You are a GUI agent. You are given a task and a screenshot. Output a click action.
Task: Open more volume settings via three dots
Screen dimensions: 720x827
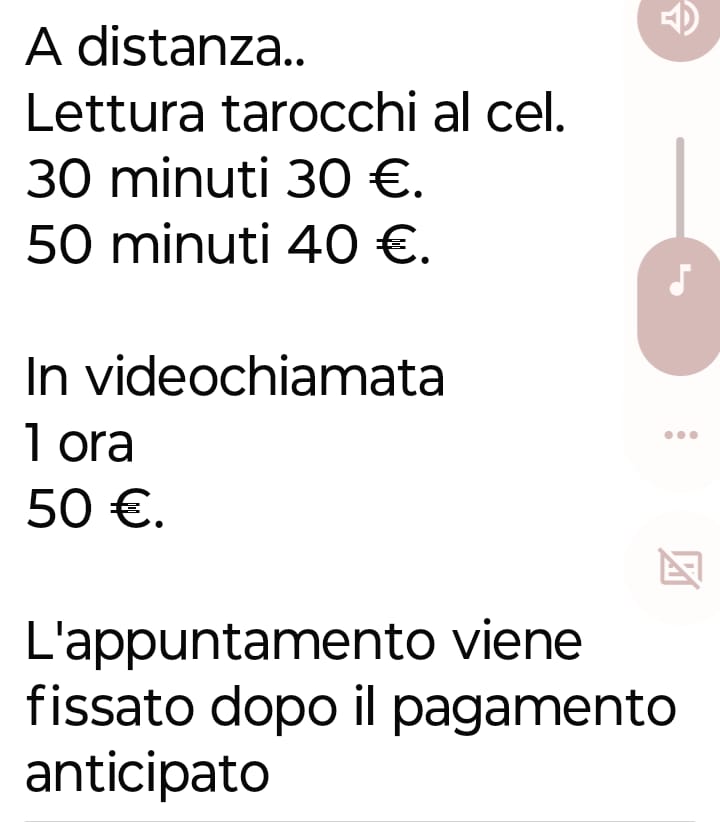(678, 434)
